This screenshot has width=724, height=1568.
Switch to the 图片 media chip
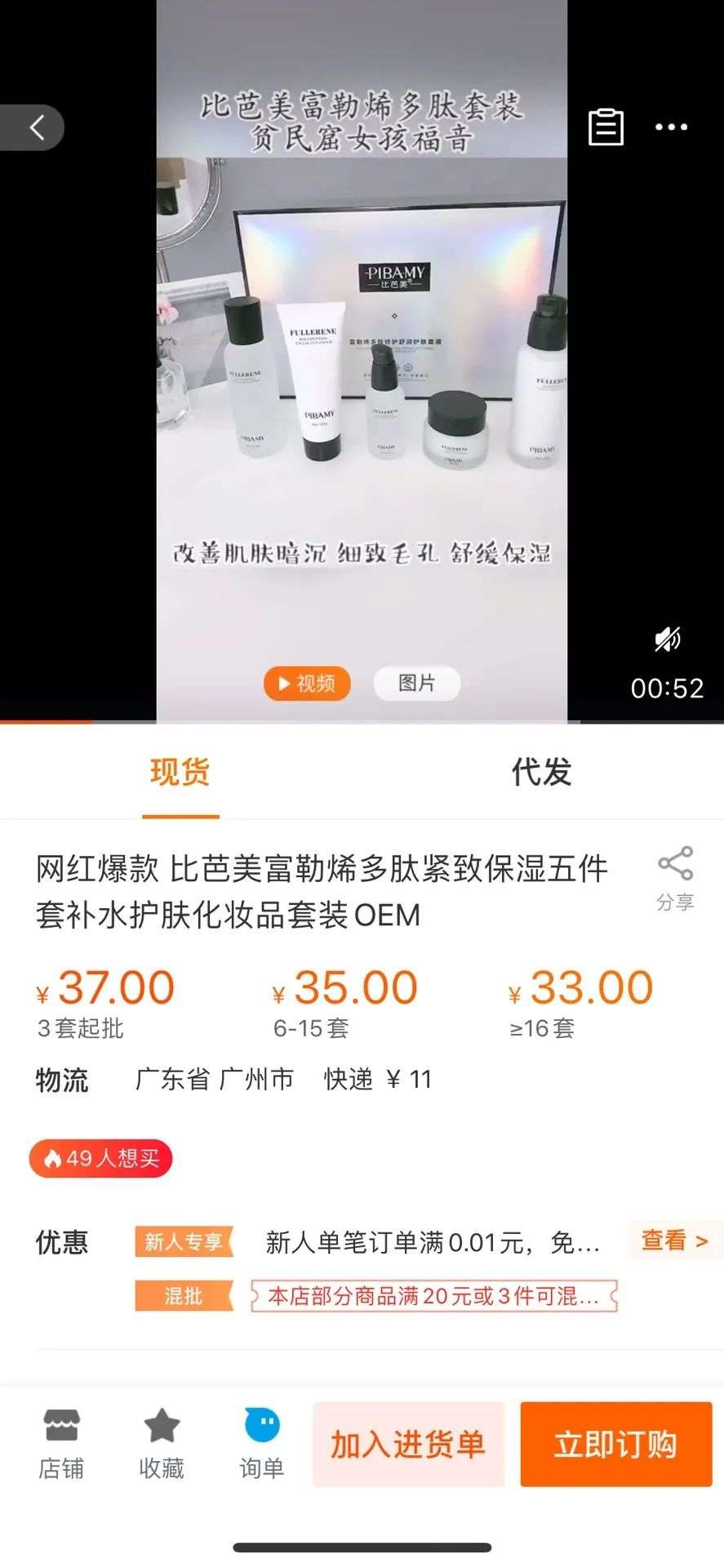click(x=416, y=684)
